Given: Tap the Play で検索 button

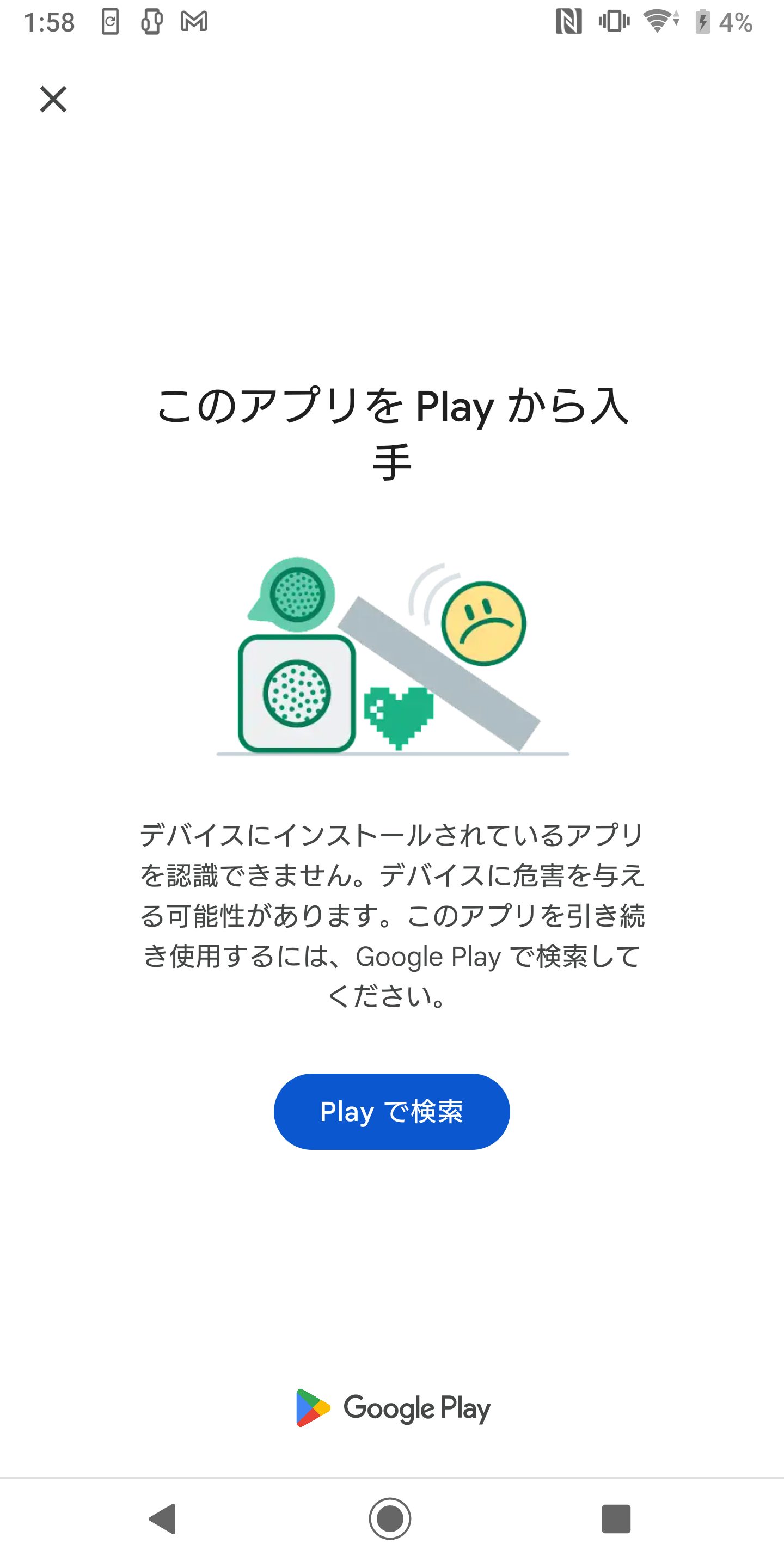Looking at the screenshot, I should tap(391, 1111).
